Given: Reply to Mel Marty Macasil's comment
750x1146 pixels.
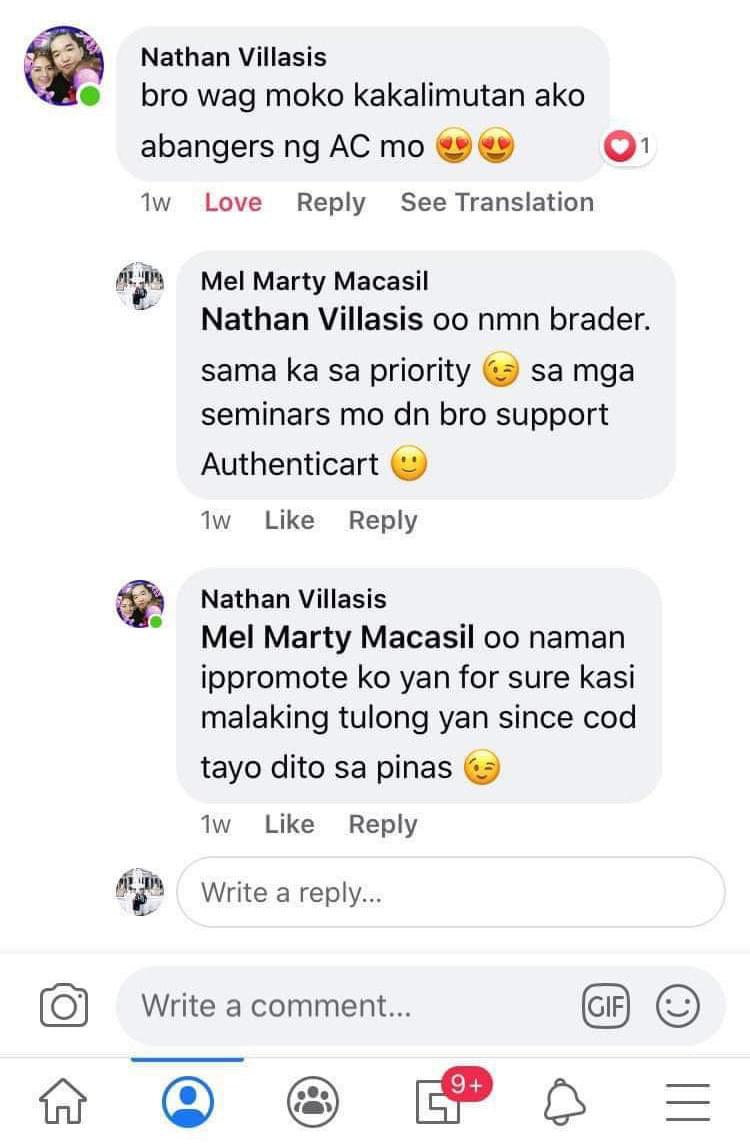Looking at the screenshot, I should tap(382, 520).
